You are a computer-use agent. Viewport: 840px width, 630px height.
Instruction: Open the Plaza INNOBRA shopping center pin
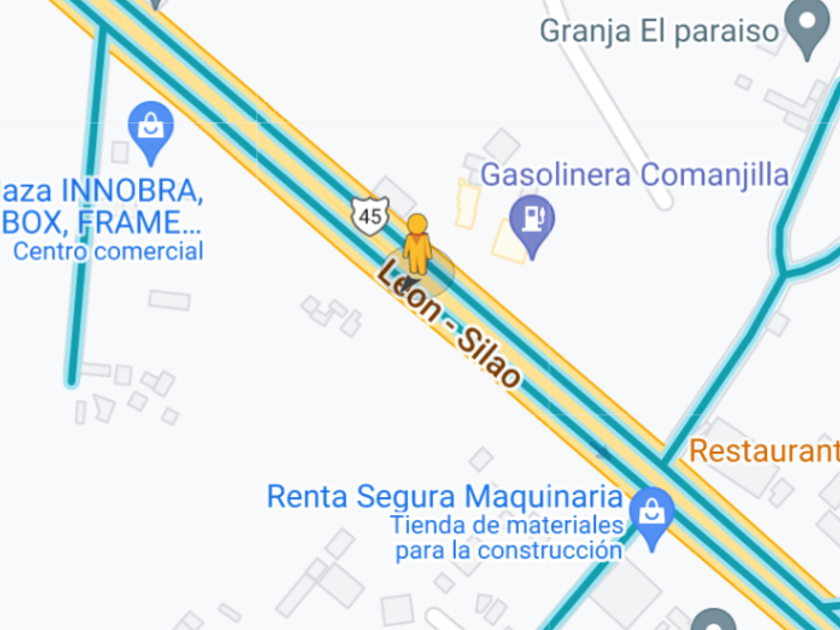pos(151,132)
